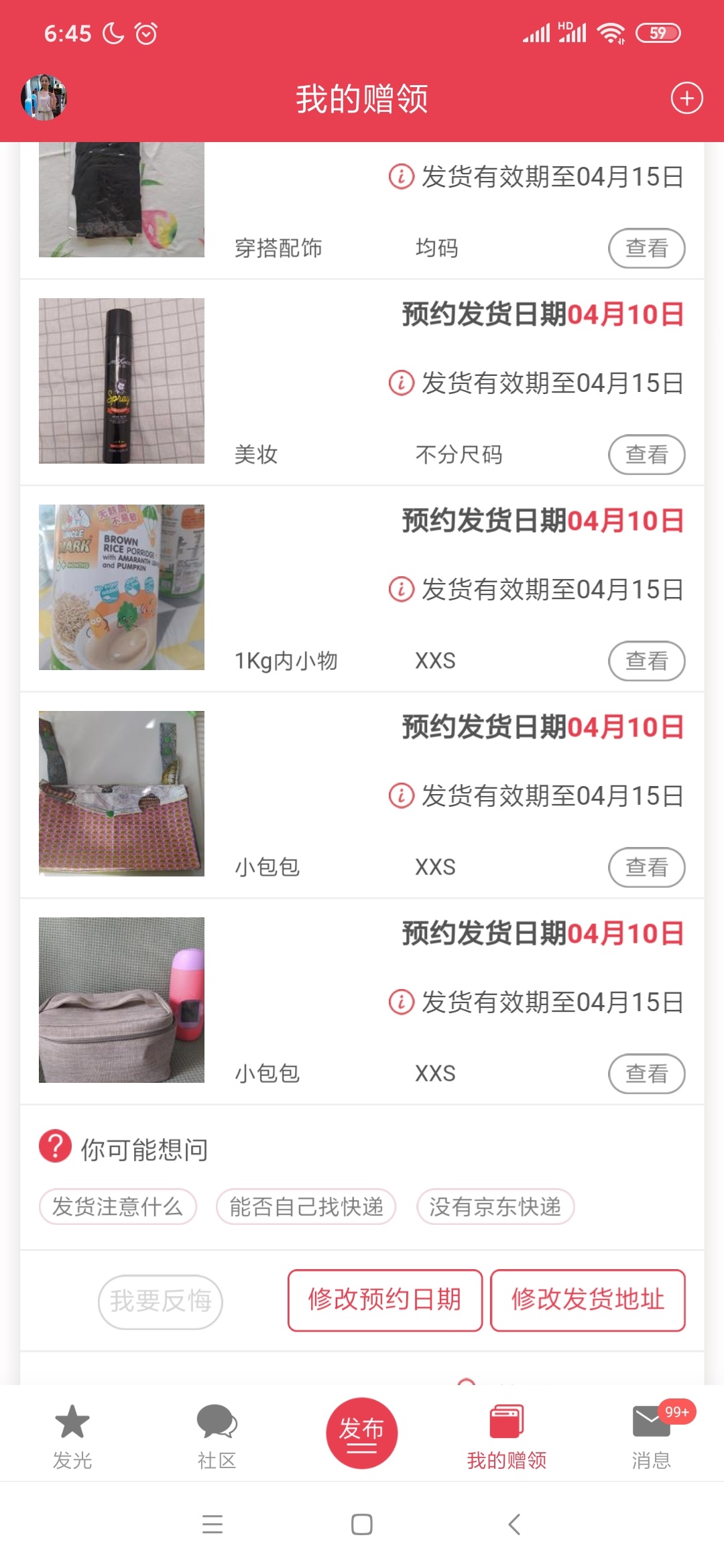The height and width of the screenshot is (1568, 724).
Task: Select the 发货注意什么 question chip
Action: (117, 1207)
